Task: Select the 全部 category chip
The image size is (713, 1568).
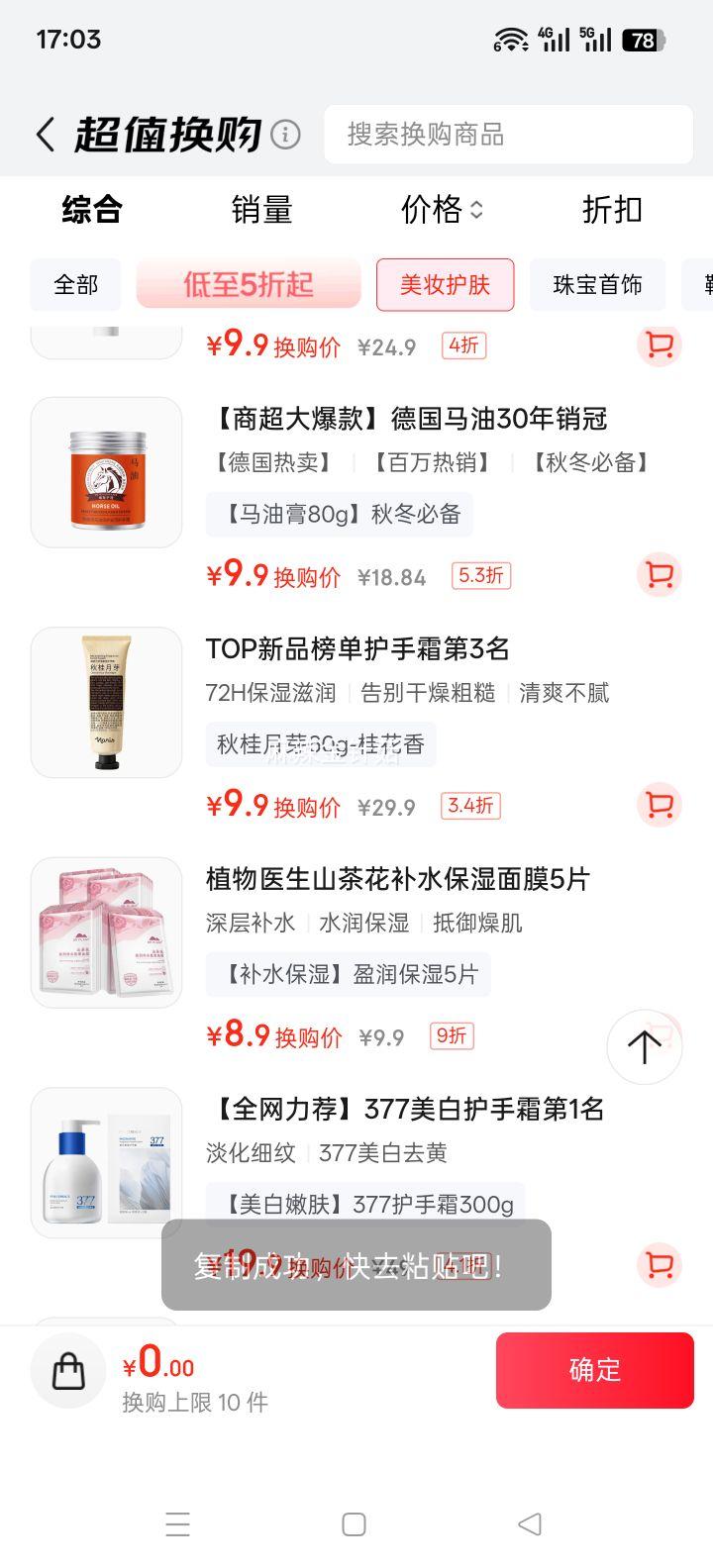Action: [x=76, y=285]
